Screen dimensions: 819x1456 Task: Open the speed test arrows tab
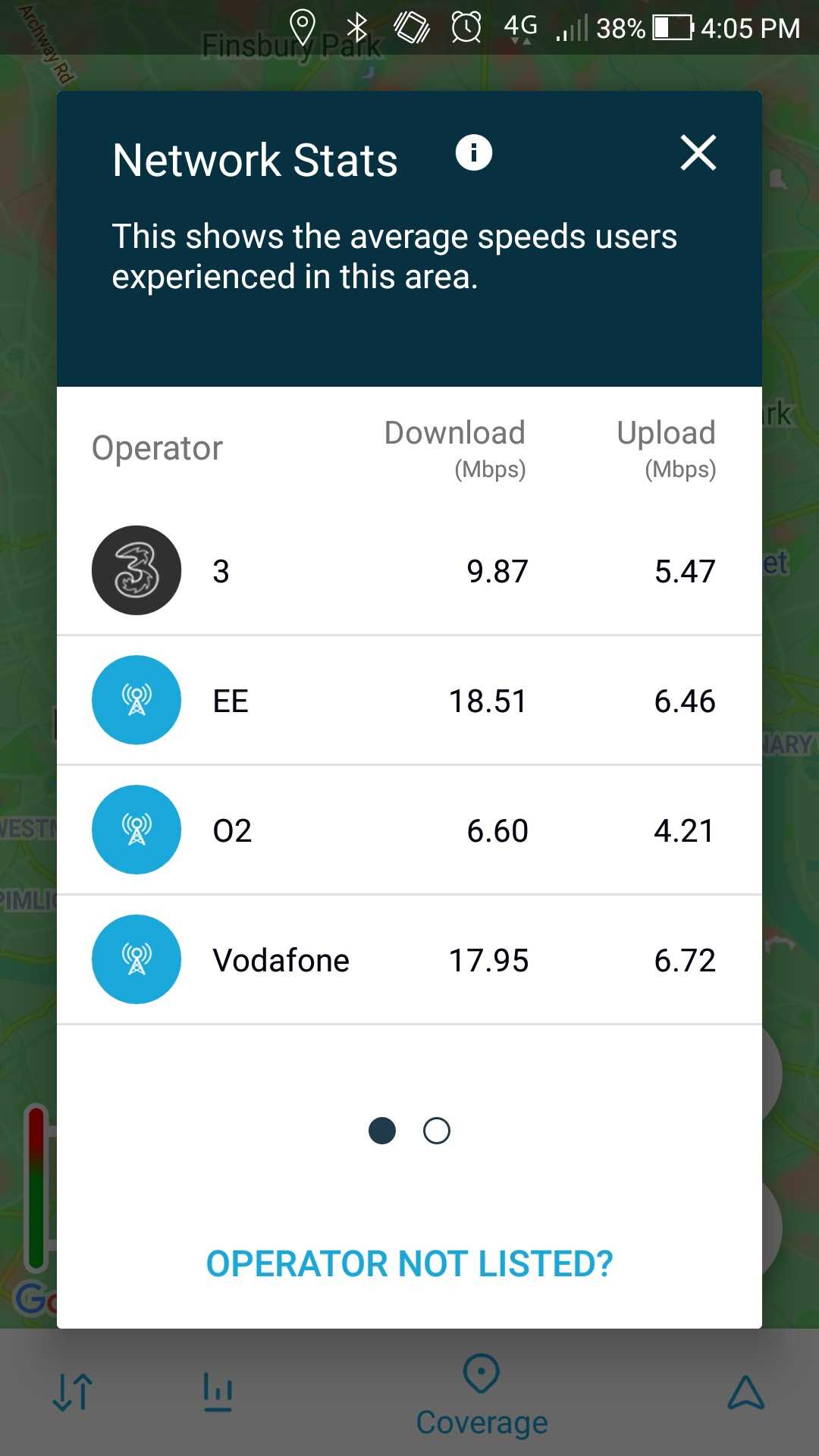click(x=74, y=1392)
